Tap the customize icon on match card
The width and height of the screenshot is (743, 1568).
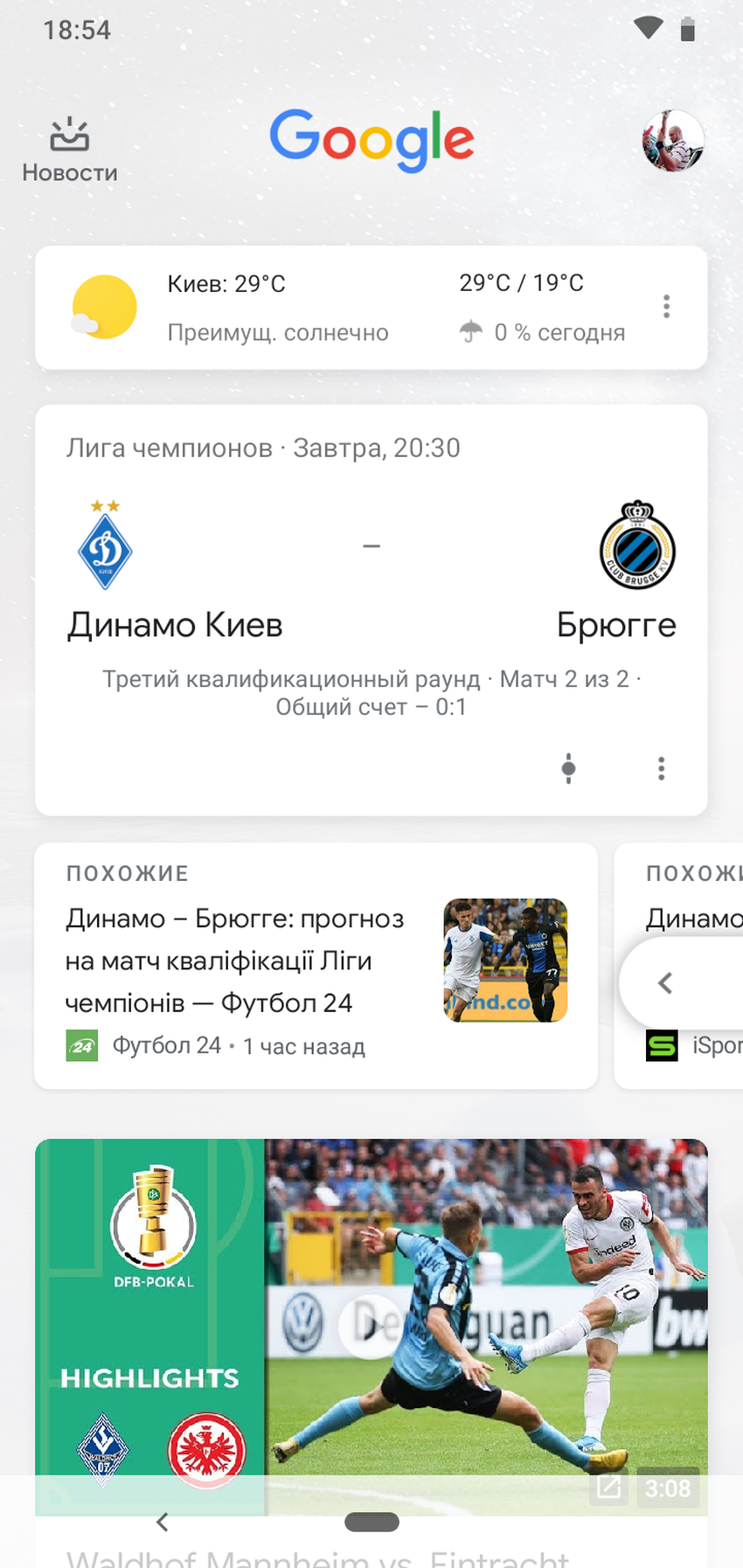pos(568,768)
